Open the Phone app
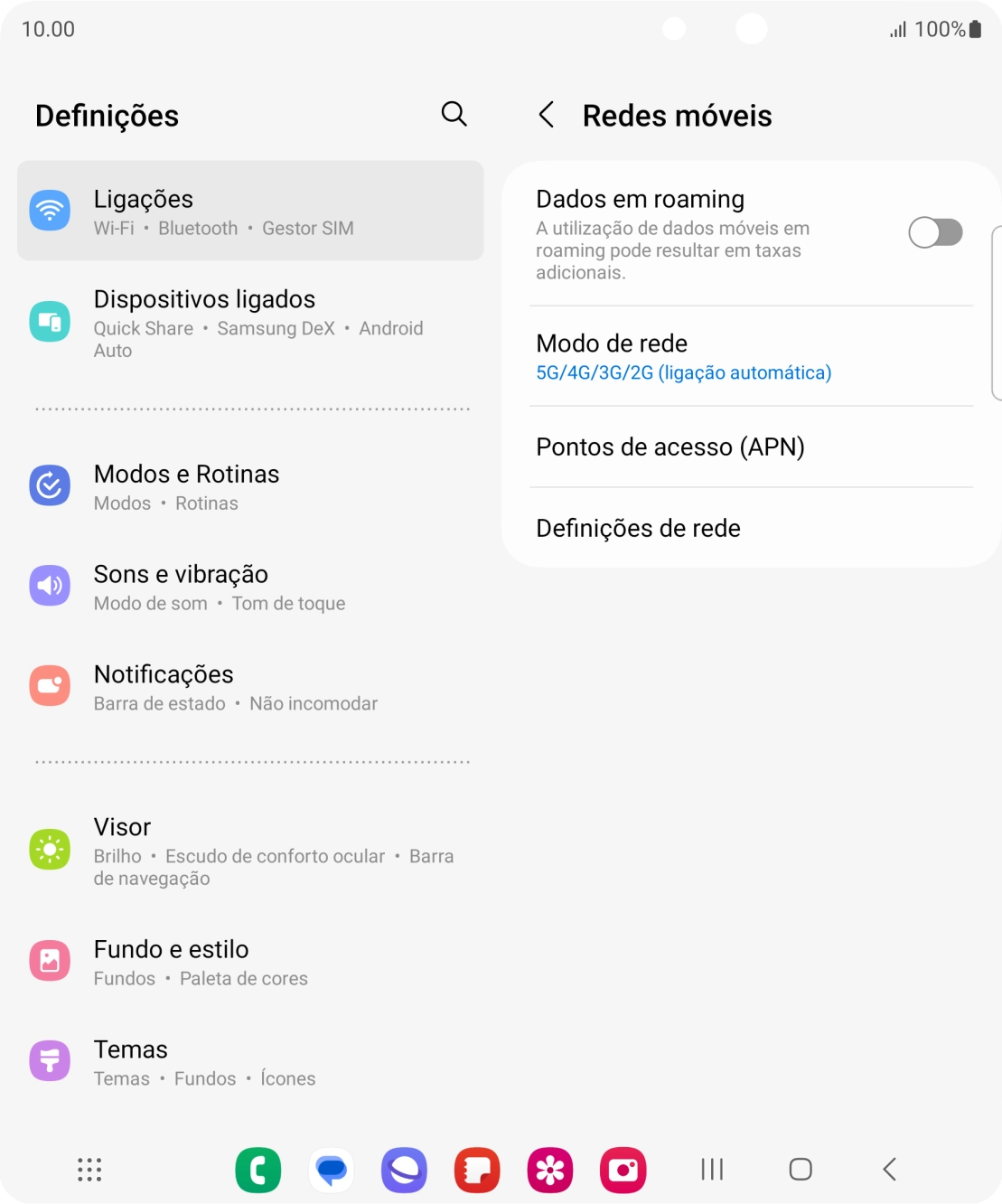Image resolution: width=1002 pixels, height=1204 pixels. 258,1171
